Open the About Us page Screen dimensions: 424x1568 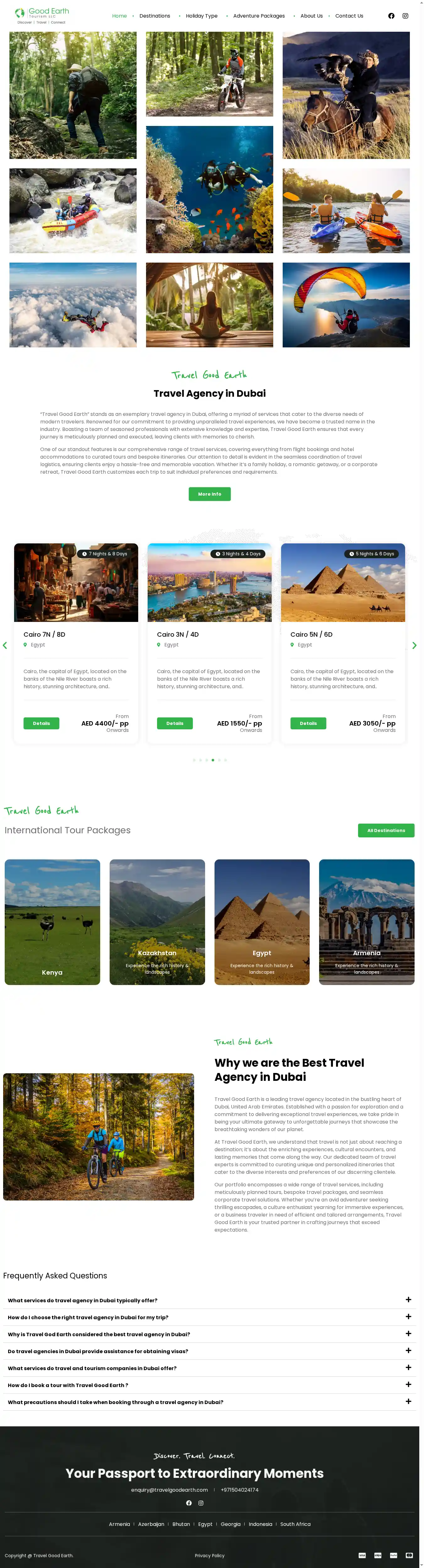(x=312, y=16)
